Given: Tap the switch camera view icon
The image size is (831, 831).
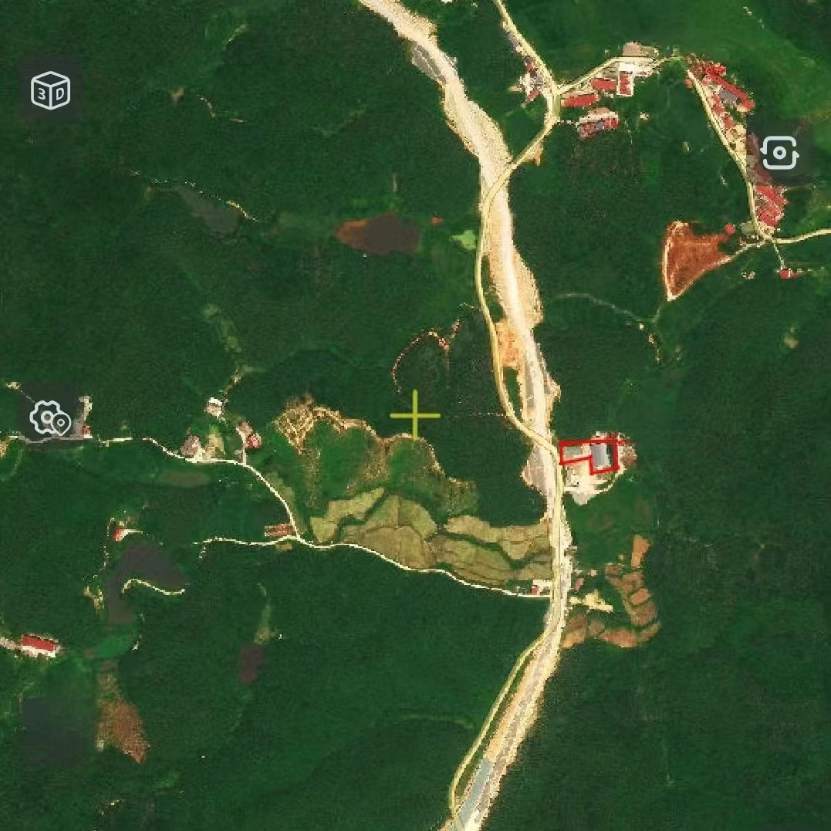Looking at the screenshot, I should (779, 152).
